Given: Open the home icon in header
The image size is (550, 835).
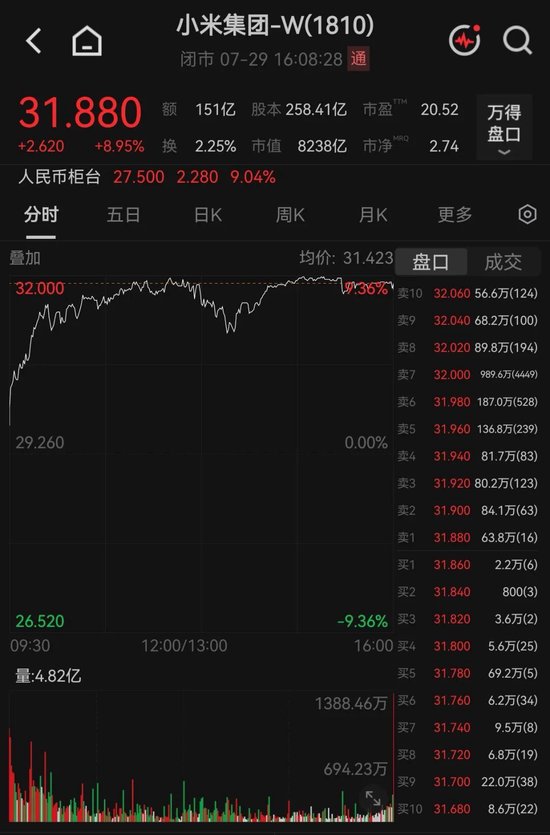Looking at the screenshot, I should point(87,41).
